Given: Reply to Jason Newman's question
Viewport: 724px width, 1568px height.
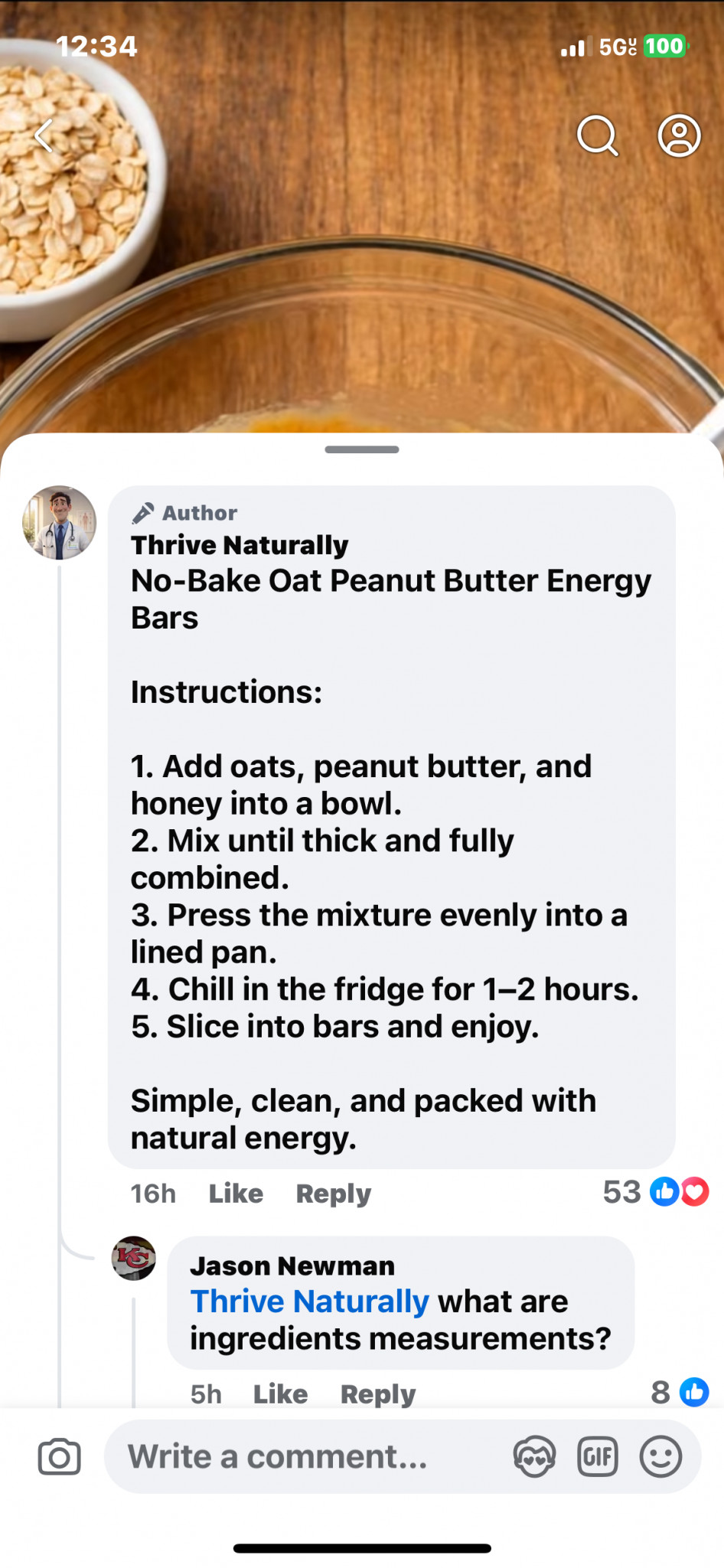Looking at the screenshot, I should [x=378, y=1394].
